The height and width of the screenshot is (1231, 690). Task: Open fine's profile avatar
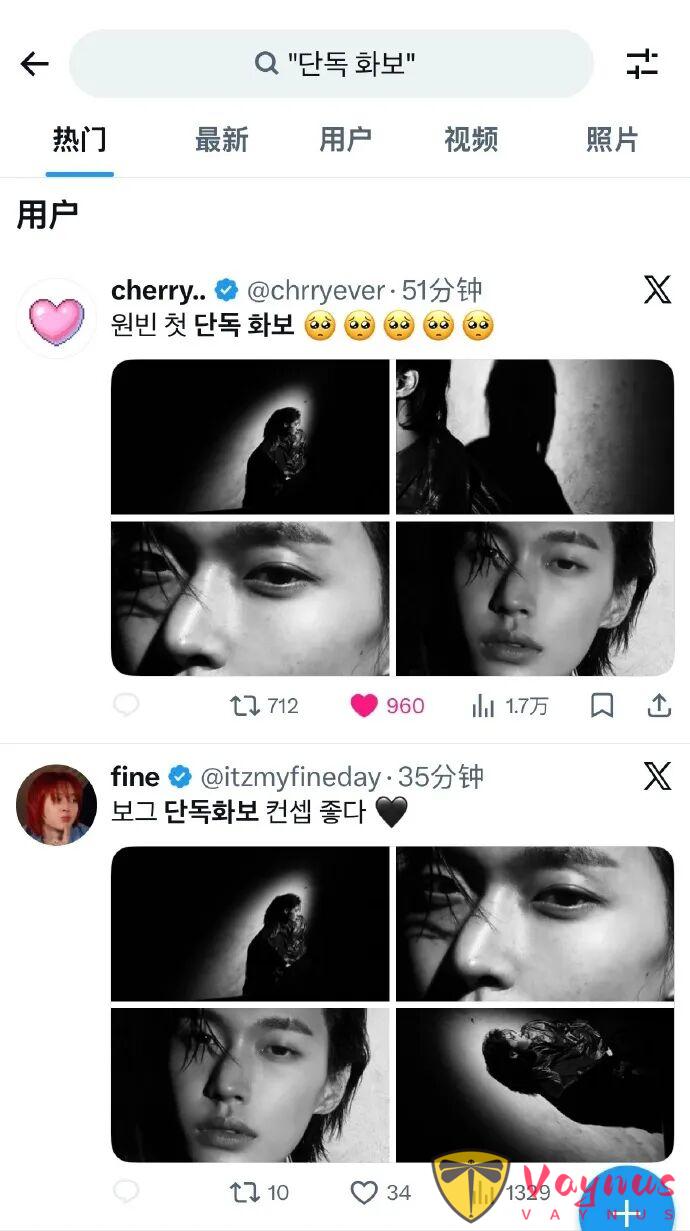click(56, 805)
